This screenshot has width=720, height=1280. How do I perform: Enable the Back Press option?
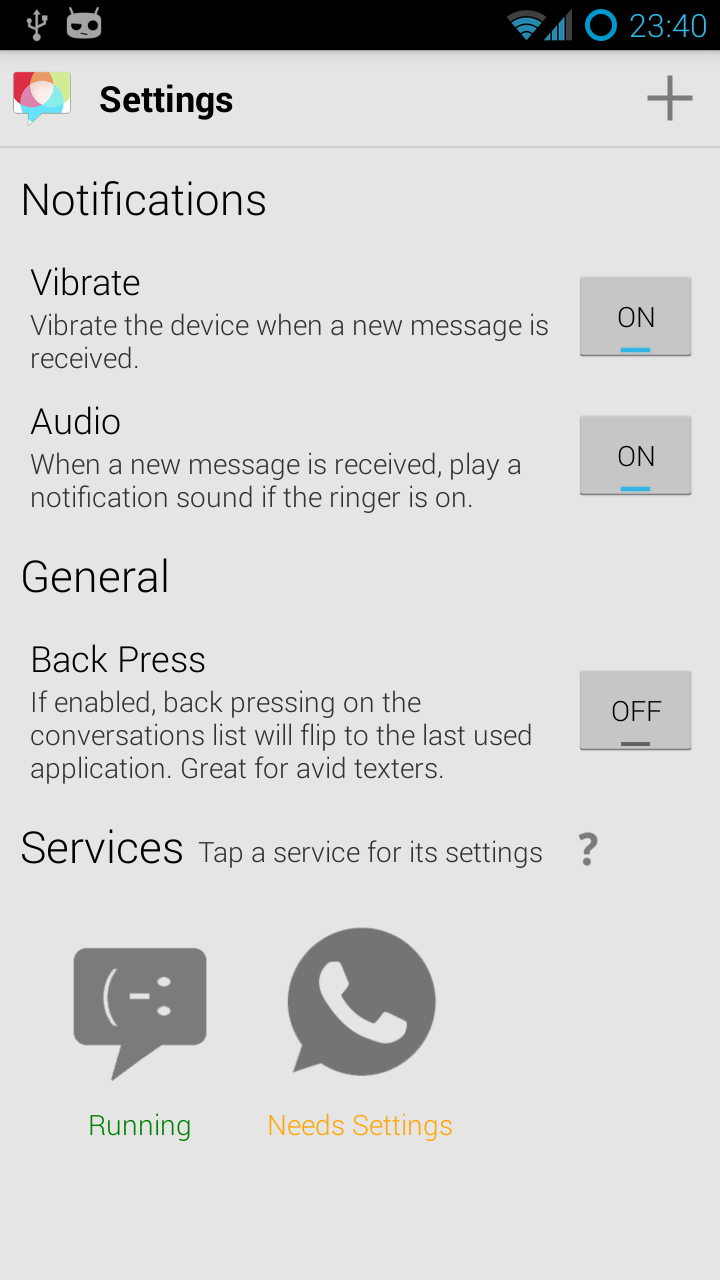pyautogui.click(x=635, y=710)
